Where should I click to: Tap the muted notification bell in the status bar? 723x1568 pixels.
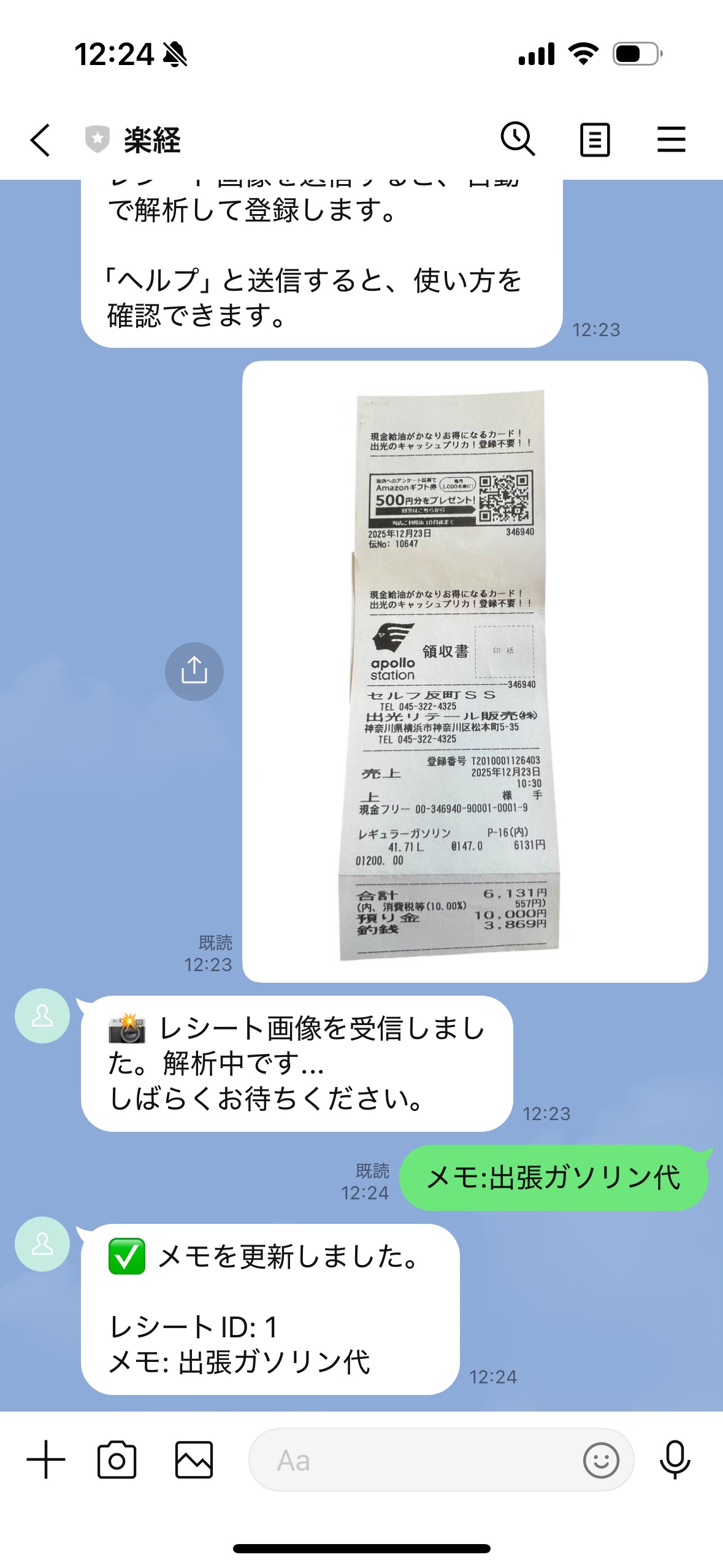pyautogui.click(x=174, y=54)
